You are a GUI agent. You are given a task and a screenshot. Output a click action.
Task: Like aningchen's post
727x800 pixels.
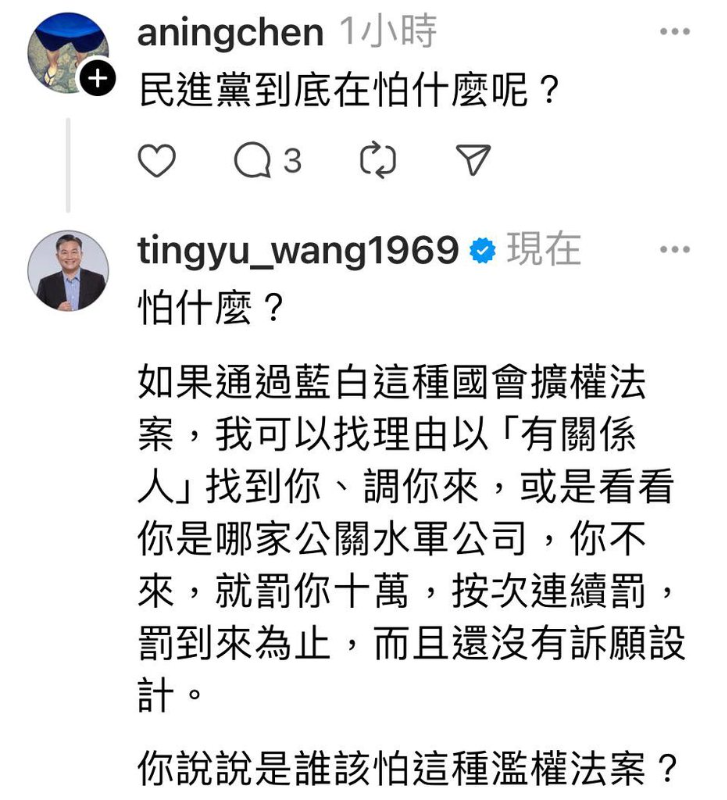click(157, 161)
